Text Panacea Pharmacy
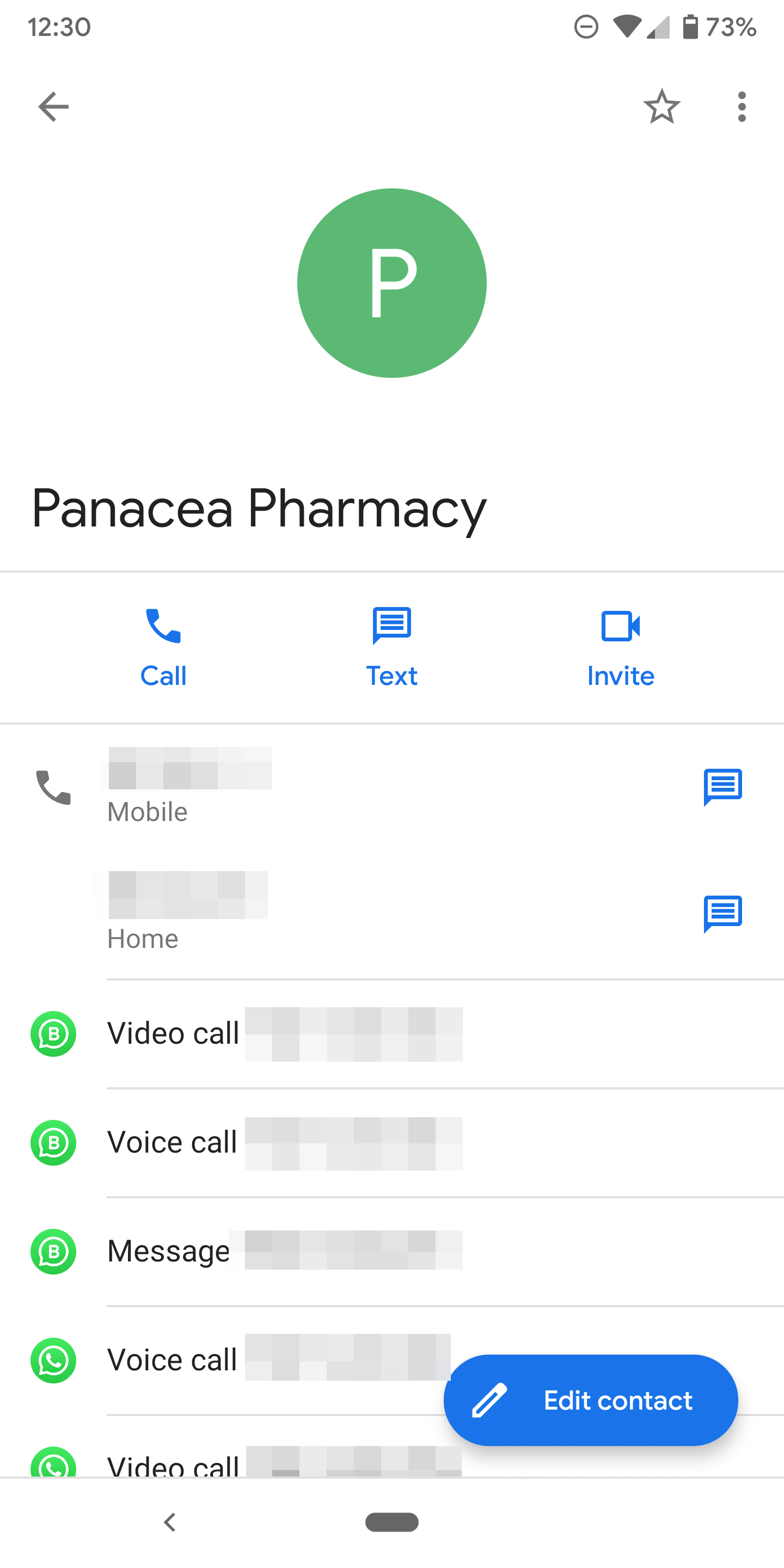 coord(392,648)
